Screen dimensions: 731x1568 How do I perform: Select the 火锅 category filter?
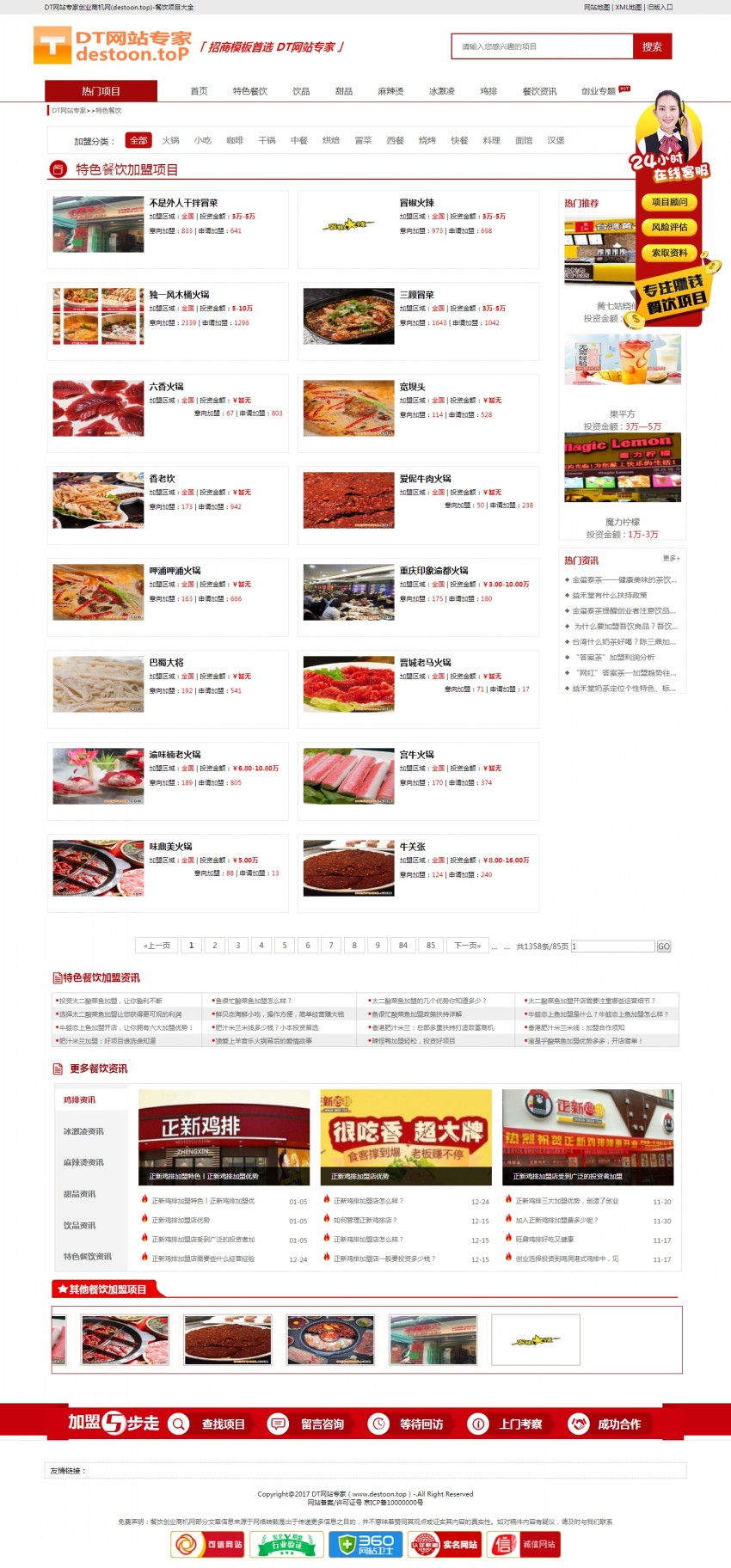171,140
